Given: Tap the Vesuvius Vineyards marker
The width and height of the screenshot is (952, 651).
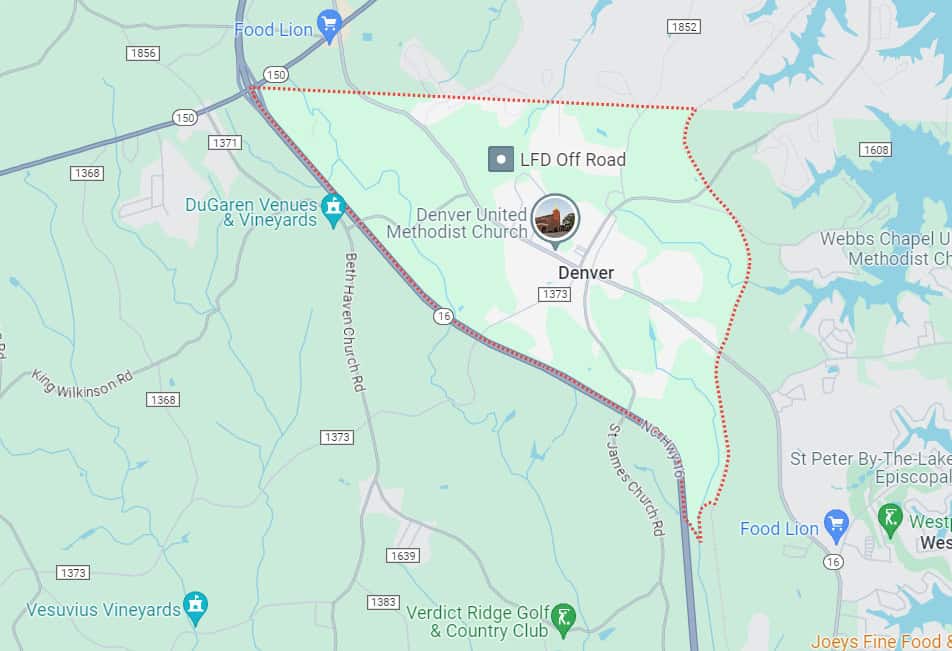Looking at the screenshot, I should (196, 606).
